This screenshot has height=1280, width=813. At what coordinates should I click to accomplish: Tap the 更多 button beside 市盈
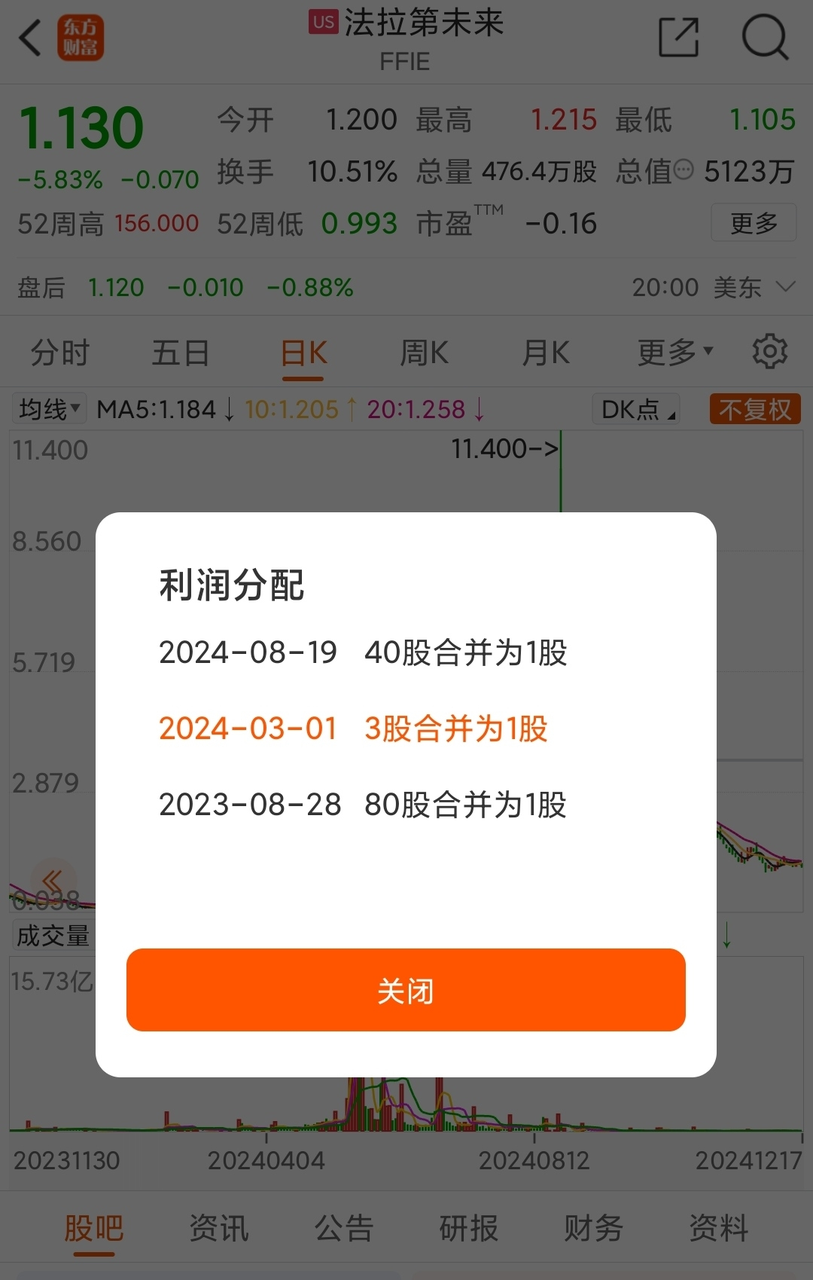point(753,223)
